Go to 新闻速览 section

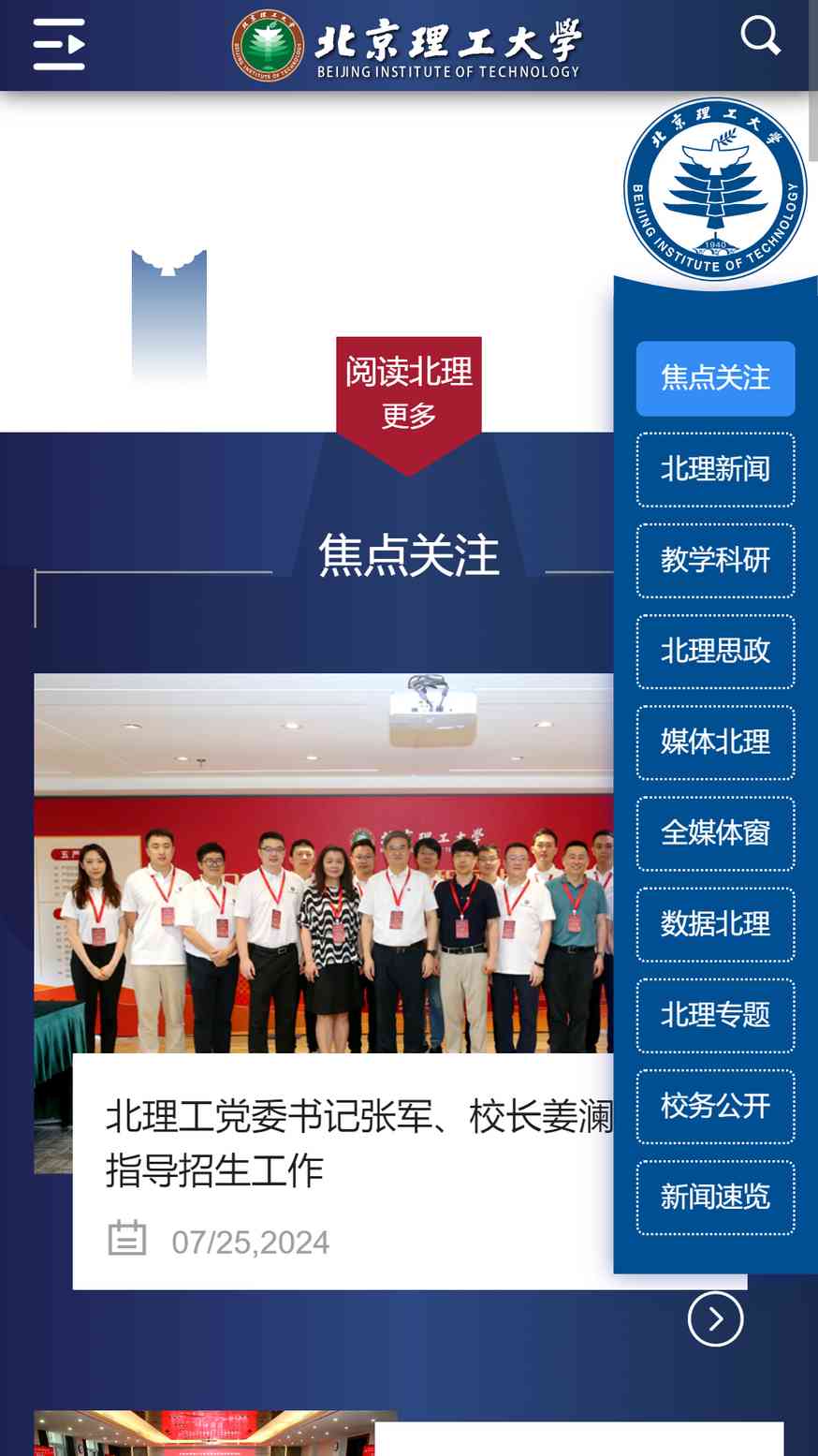715,1197
